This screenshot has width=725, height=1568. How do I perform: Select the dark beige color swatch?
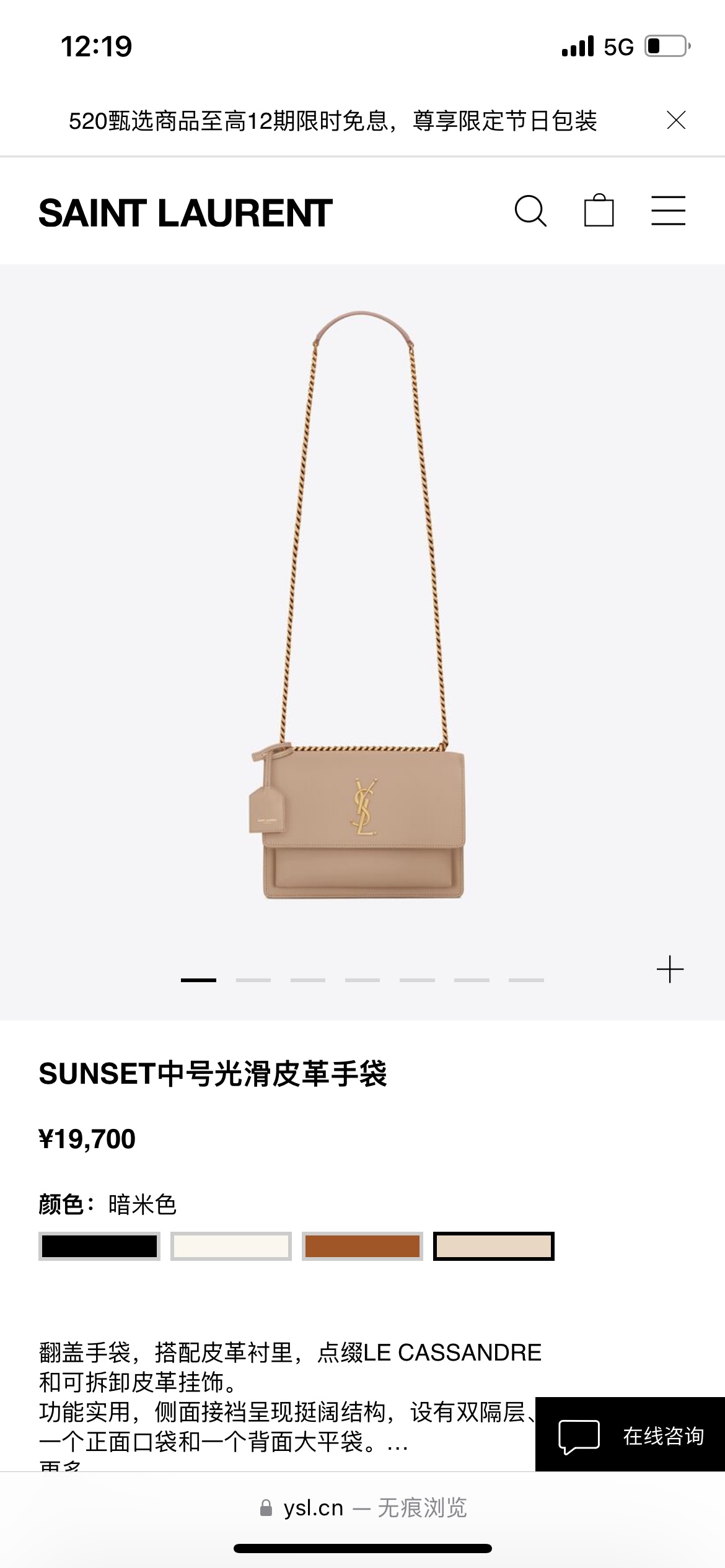click(x=493, y=1246)
